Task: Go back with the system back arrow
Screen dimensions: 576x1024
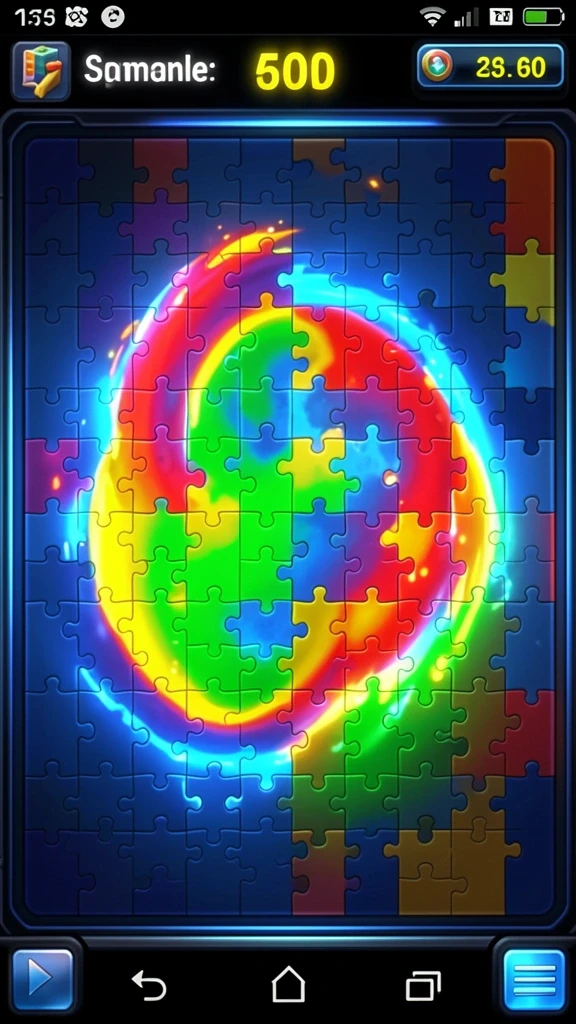Action: coord(150,985)
